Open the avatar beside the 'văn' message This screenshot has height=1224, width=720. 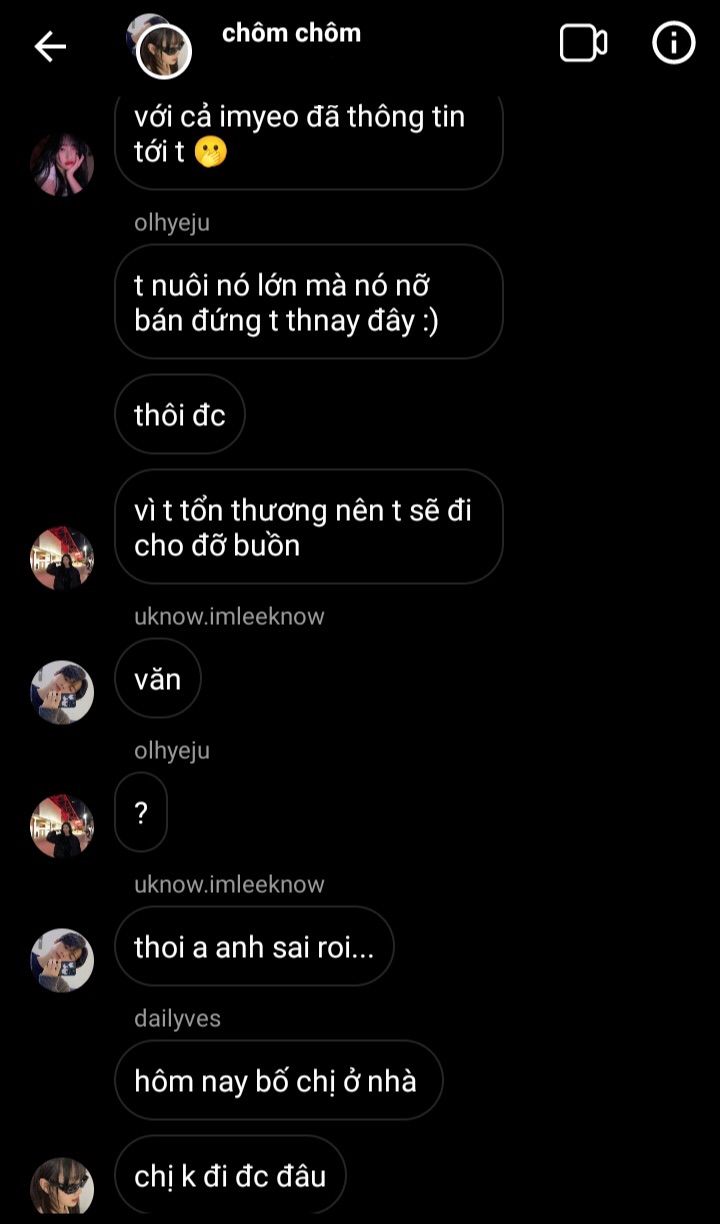(62, 692)
